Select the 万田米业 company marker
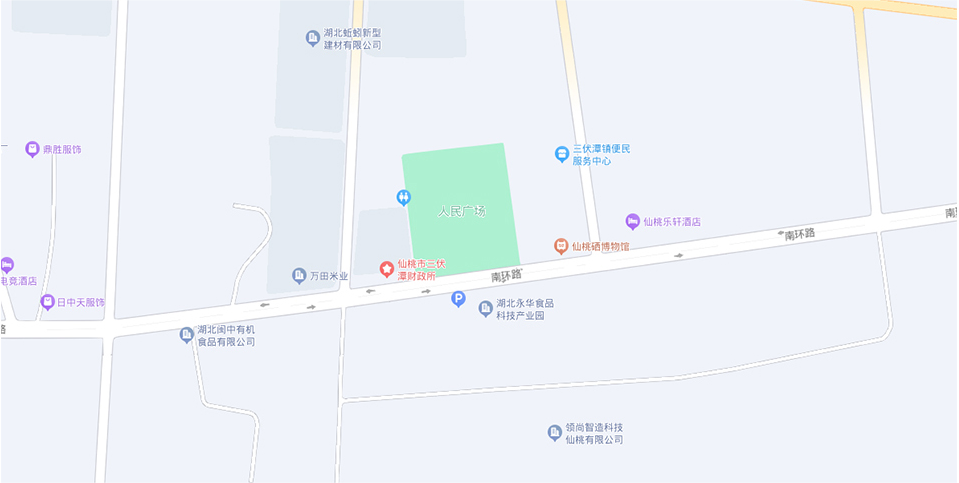The image size is (959, 483). (298, 275)
